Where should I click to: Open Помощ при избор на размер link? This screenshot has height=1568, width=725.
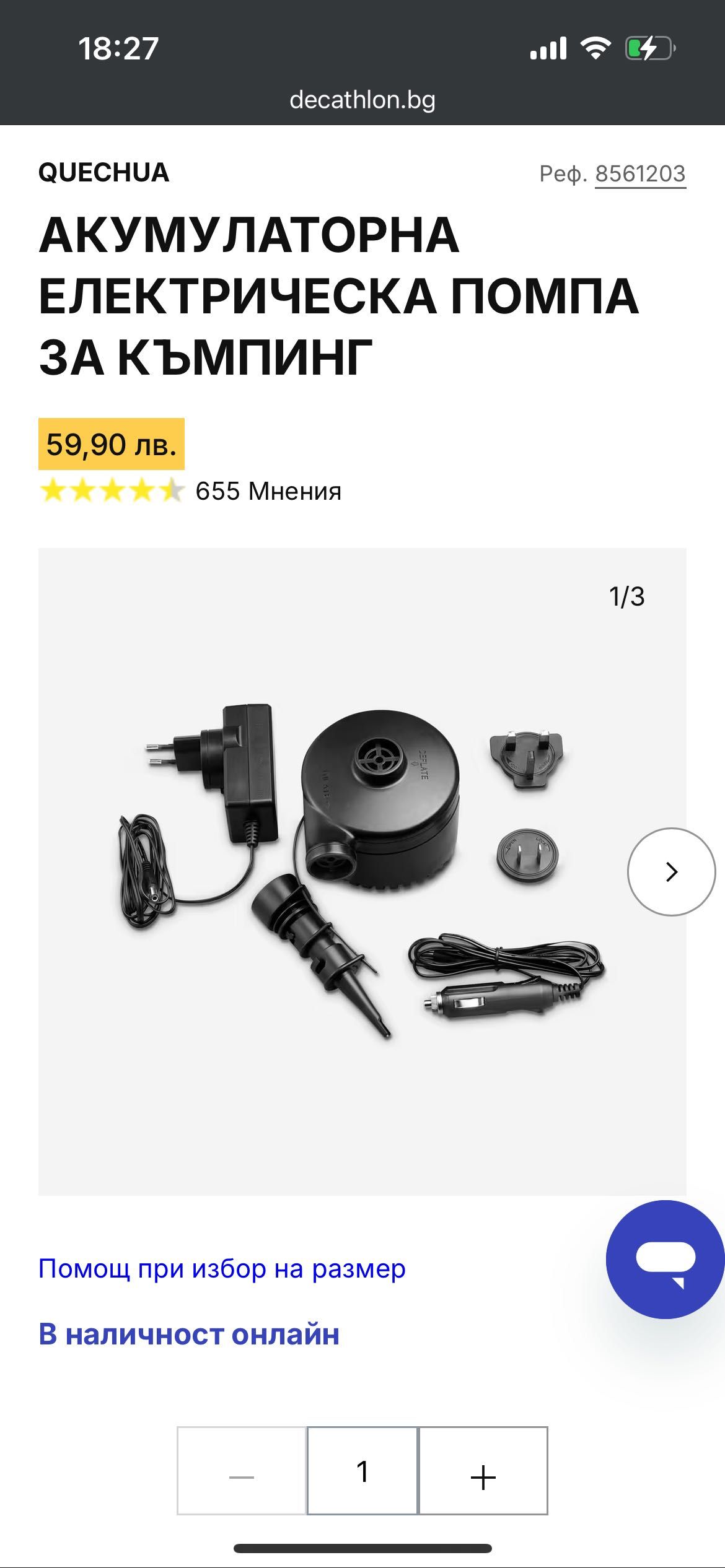click(x=222, y=1269)
